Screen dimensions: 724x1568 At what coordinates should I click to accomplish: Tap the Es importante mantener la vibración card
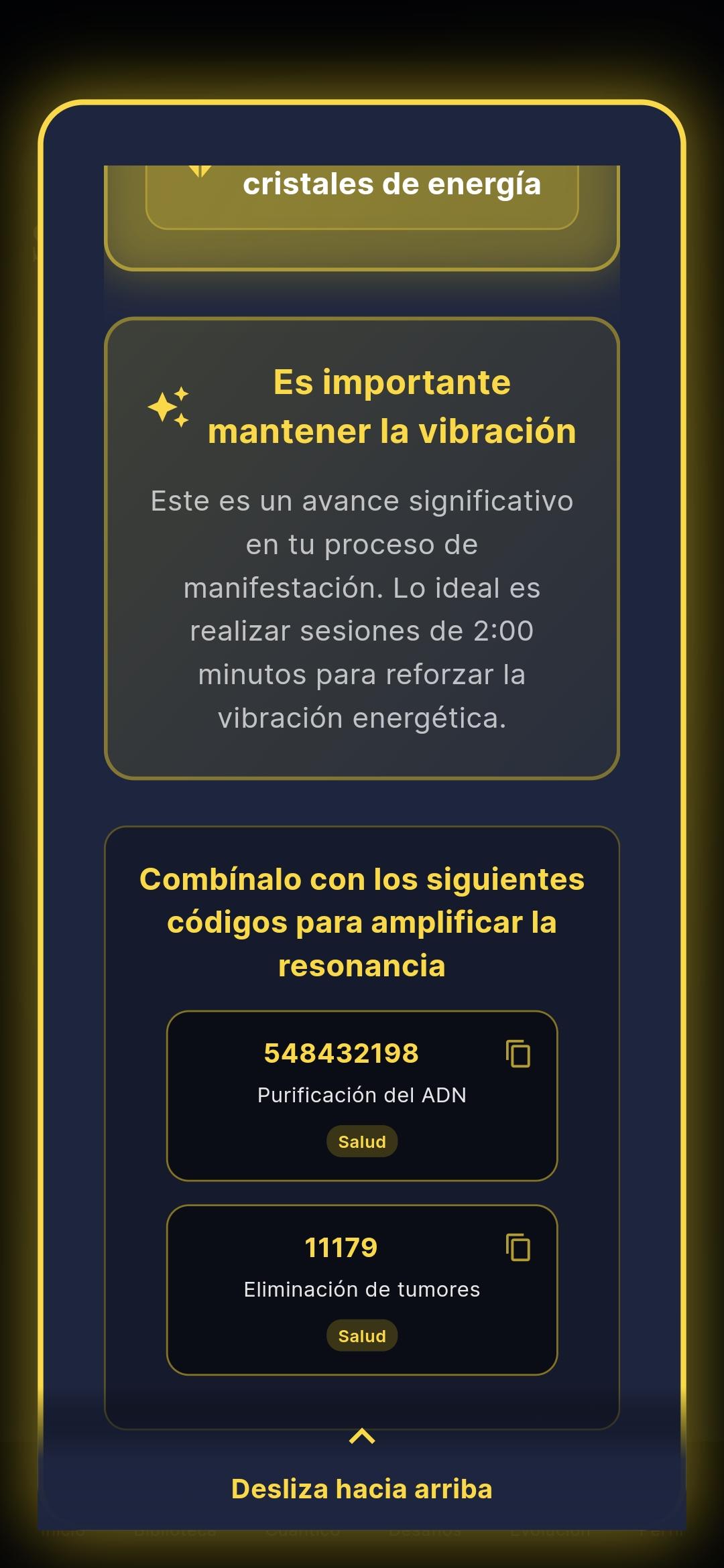362,546
